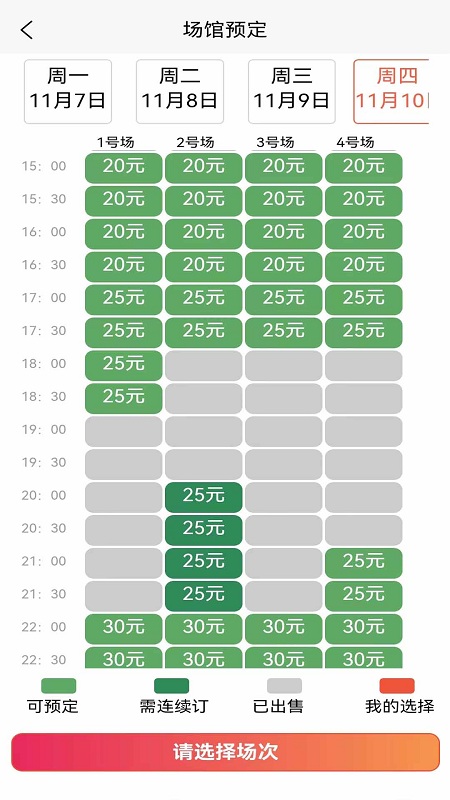Select 1号场 slot at 18:00

pyautogui.click(x=123, y=365)
